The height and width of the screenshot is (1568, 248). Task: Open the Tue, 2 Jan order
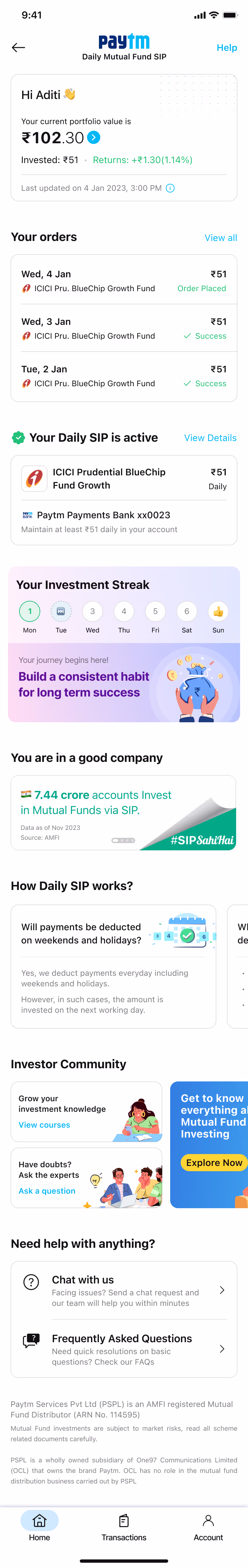pos(124,376)
